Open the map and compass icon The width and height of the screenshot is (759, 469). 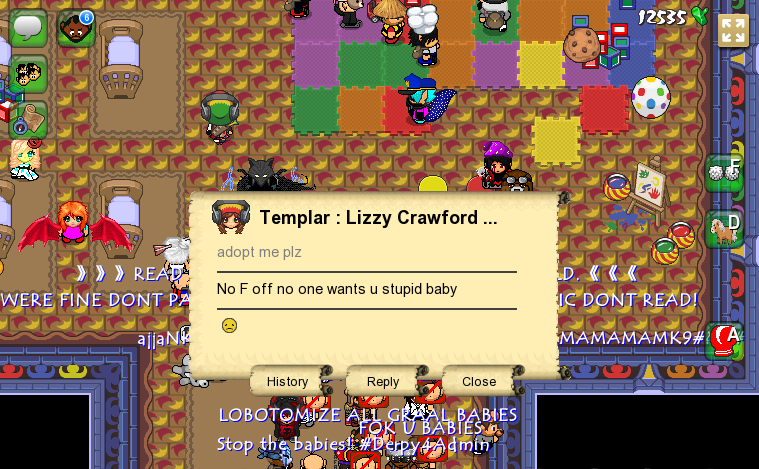click(28, 119)
